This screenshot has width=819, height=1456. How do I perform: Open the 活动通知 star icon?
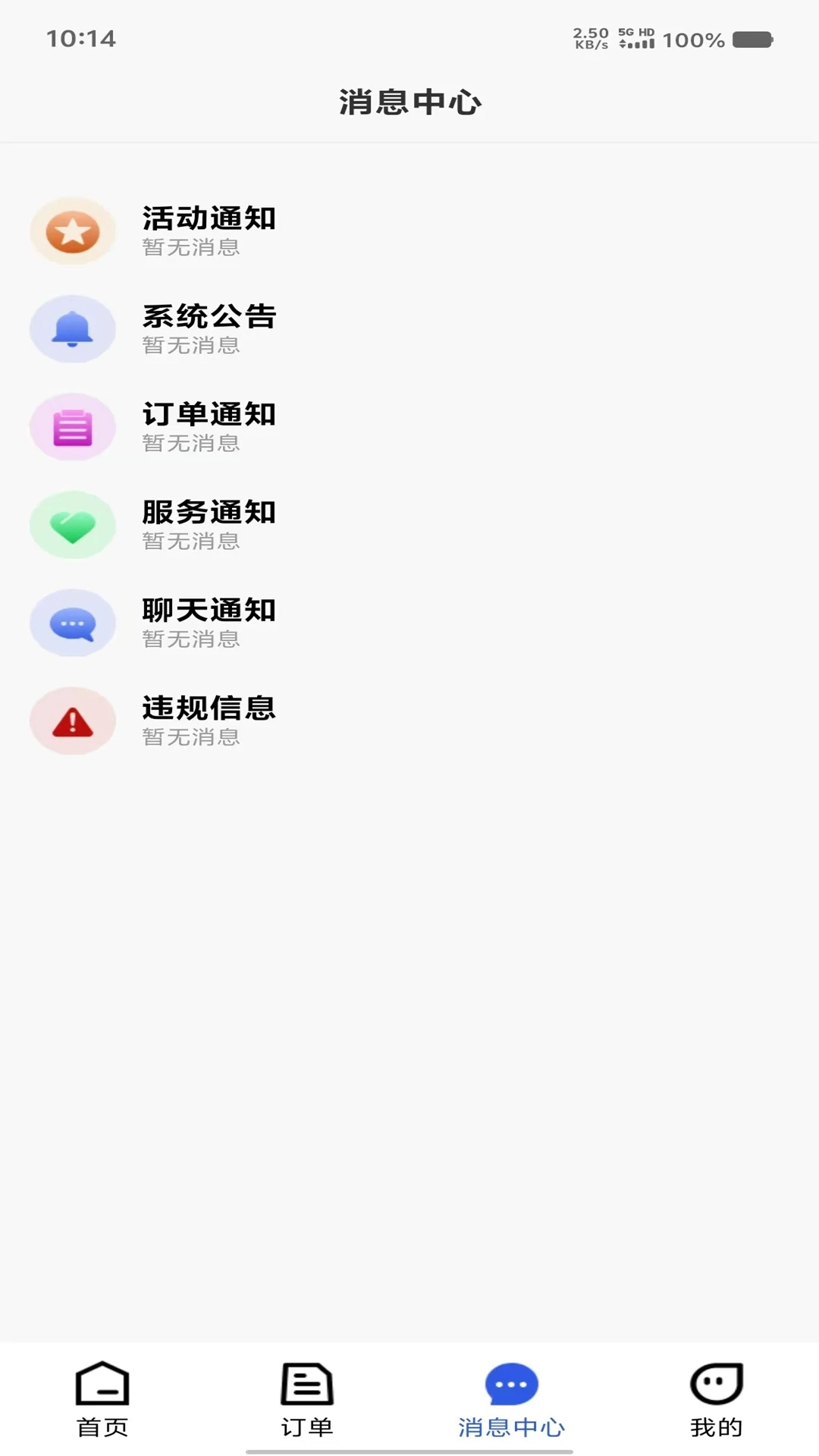(73, 231)
